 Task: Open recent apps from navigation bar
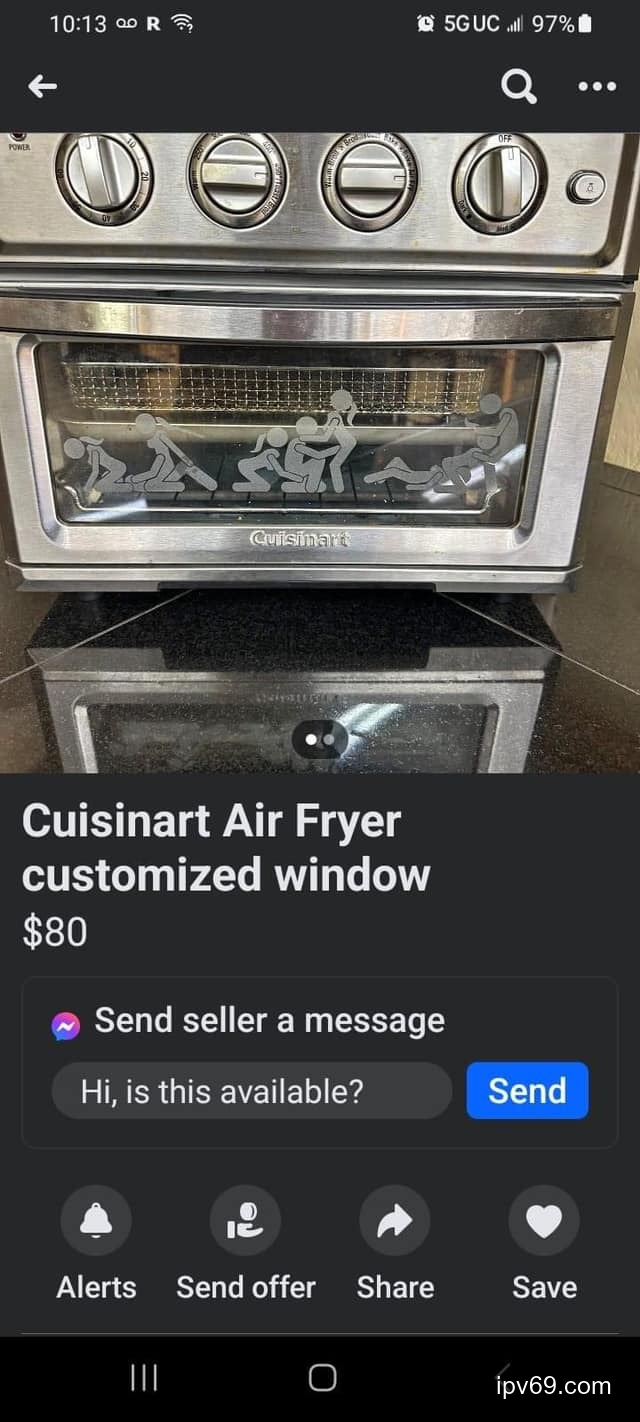coord(144,1377)
